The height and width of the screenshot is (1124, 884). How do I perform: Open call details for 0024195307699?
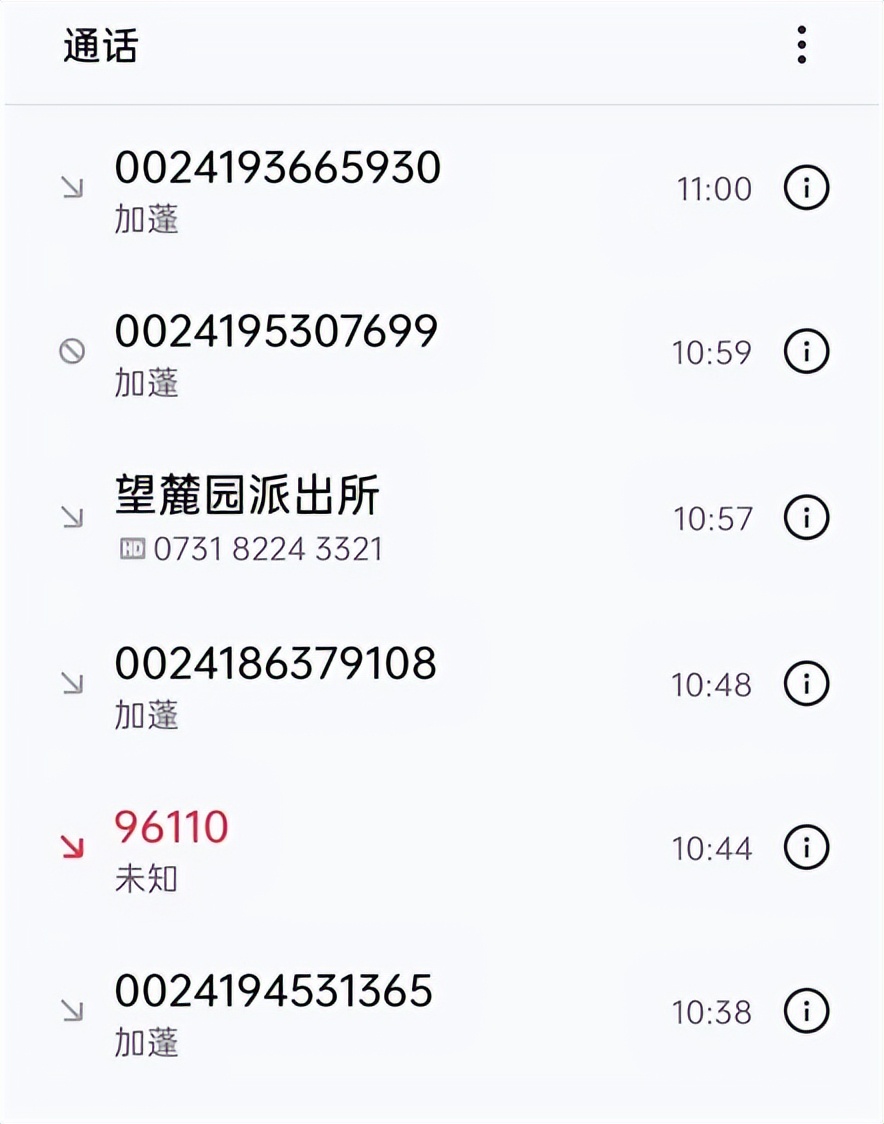(806, 353)
